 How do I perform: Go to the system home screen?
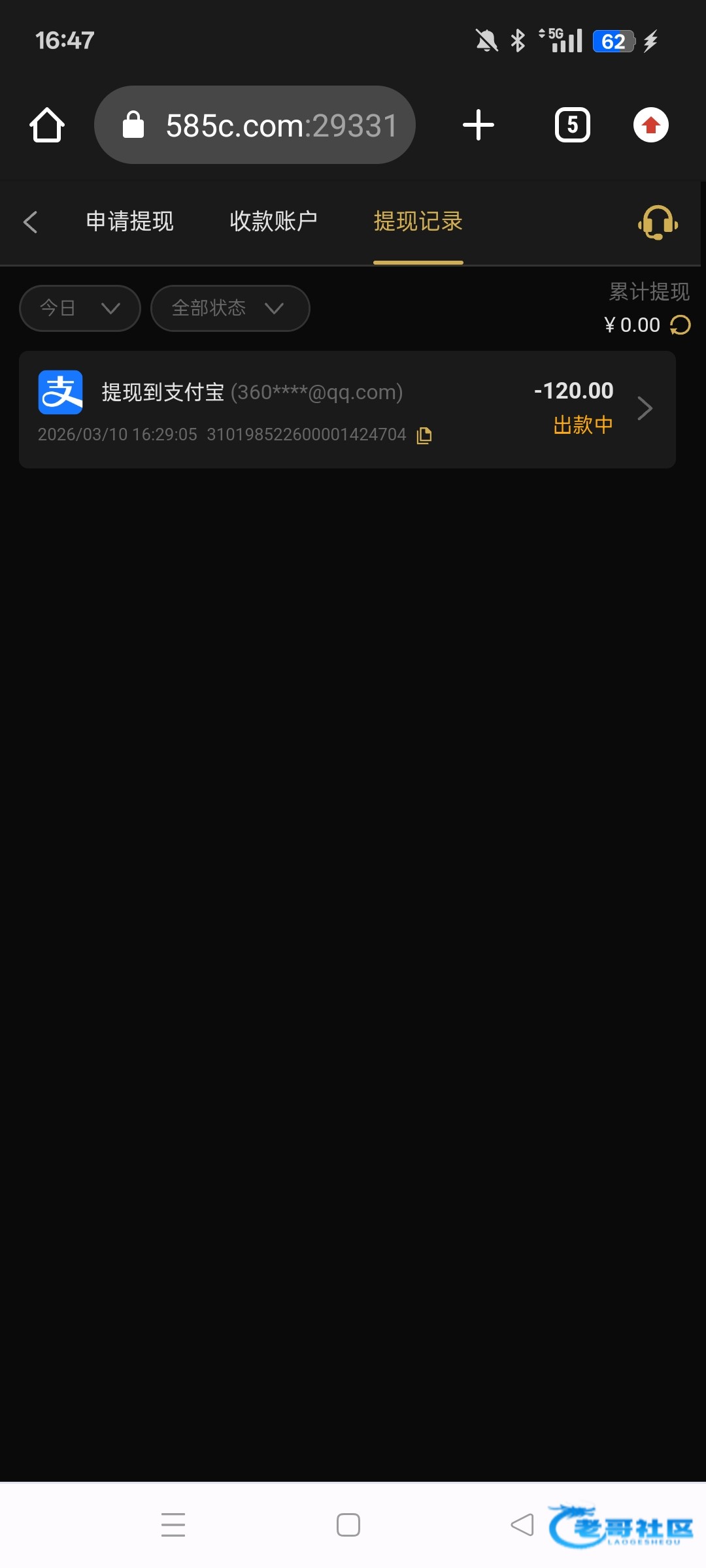pyautogui.click(x=348, y=1524)
